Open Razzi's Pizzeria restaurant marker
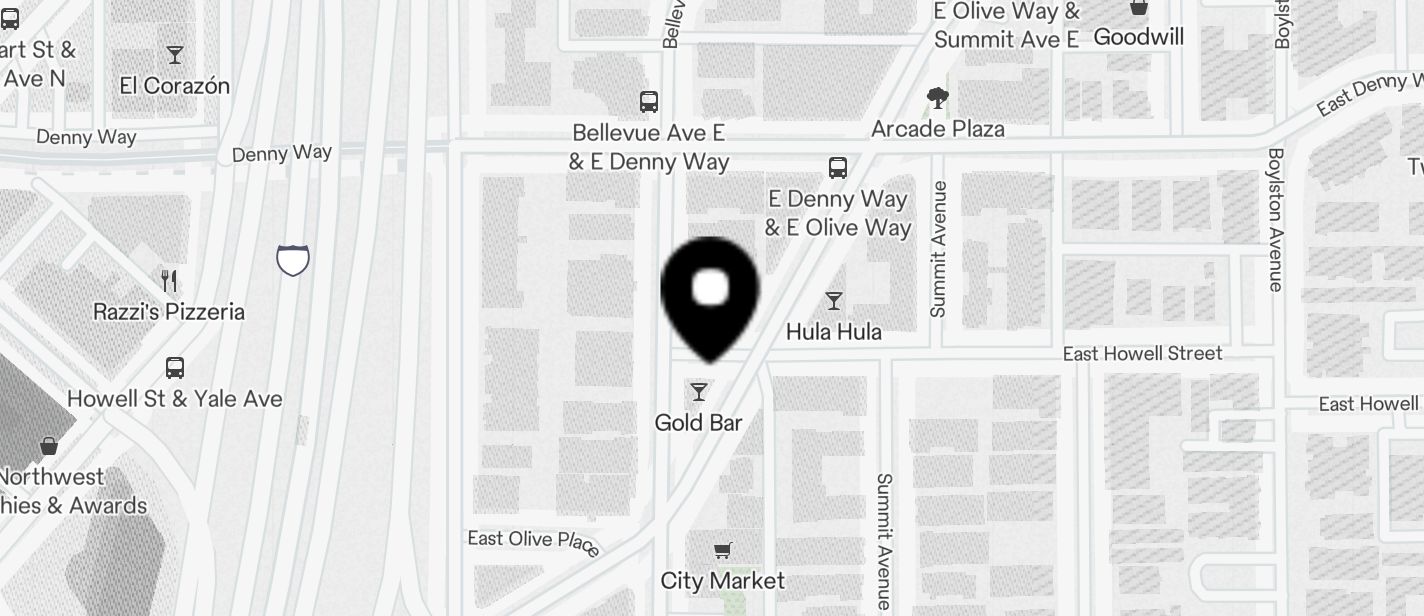This screenshot has height=616, width=1424. (x=170, y=281)
